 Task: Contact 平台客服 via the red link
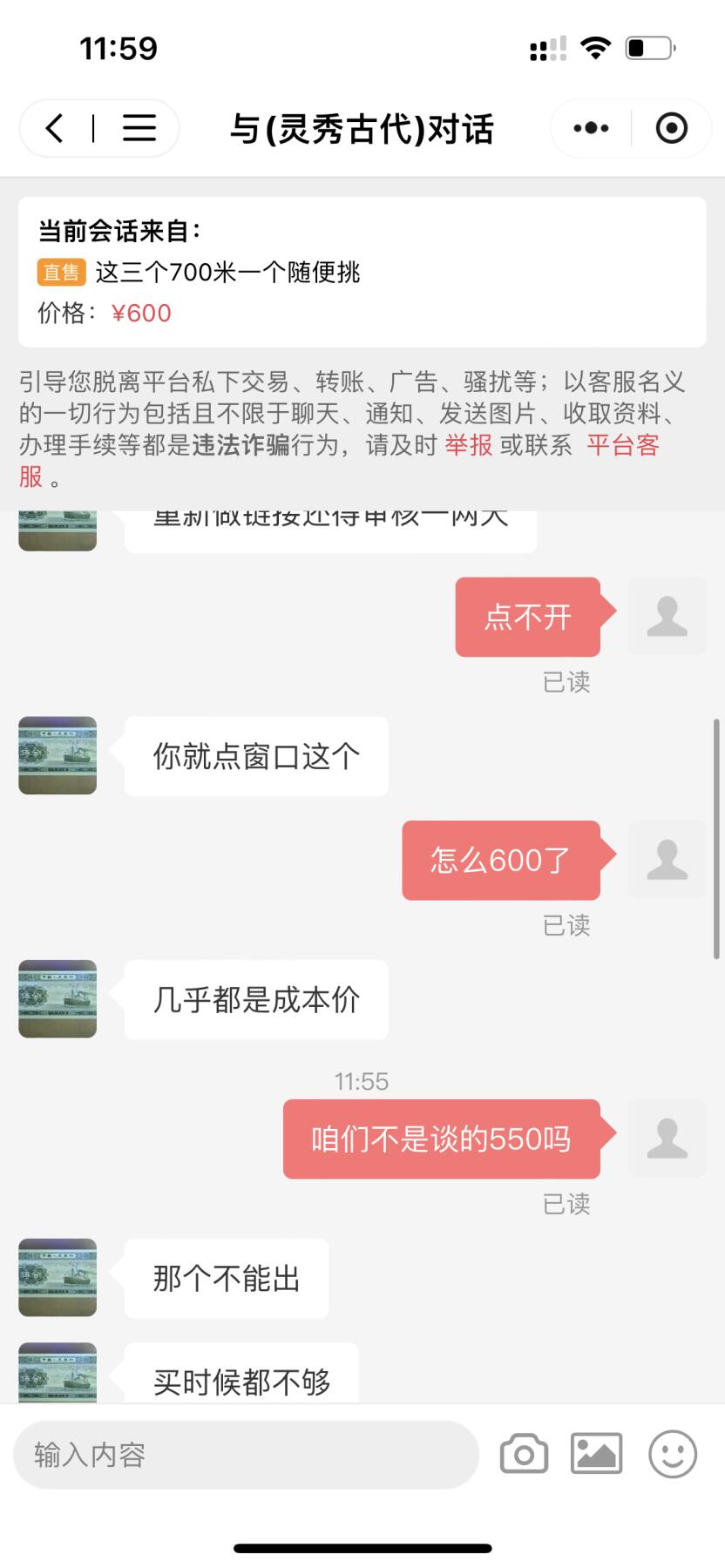pos(622,445)
